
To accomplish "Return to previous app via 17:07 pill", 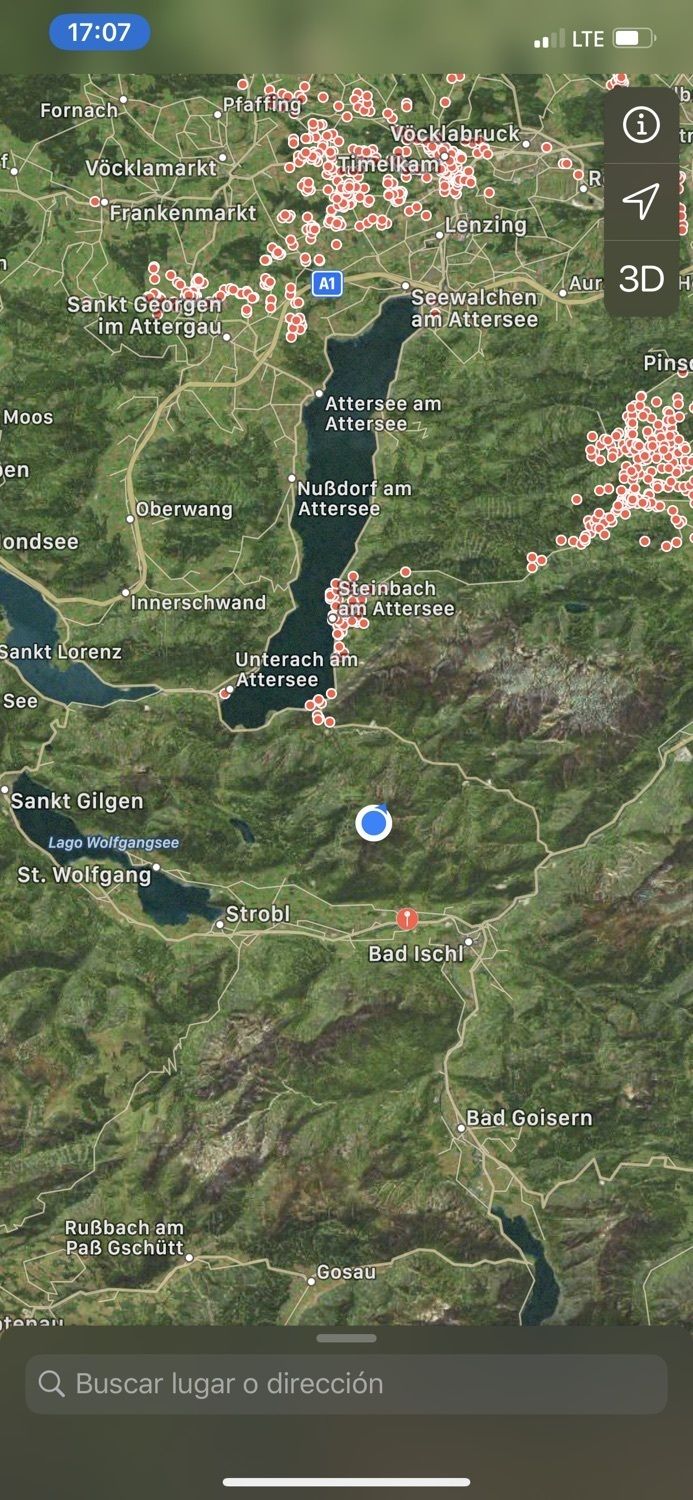I will coord(99,32).
